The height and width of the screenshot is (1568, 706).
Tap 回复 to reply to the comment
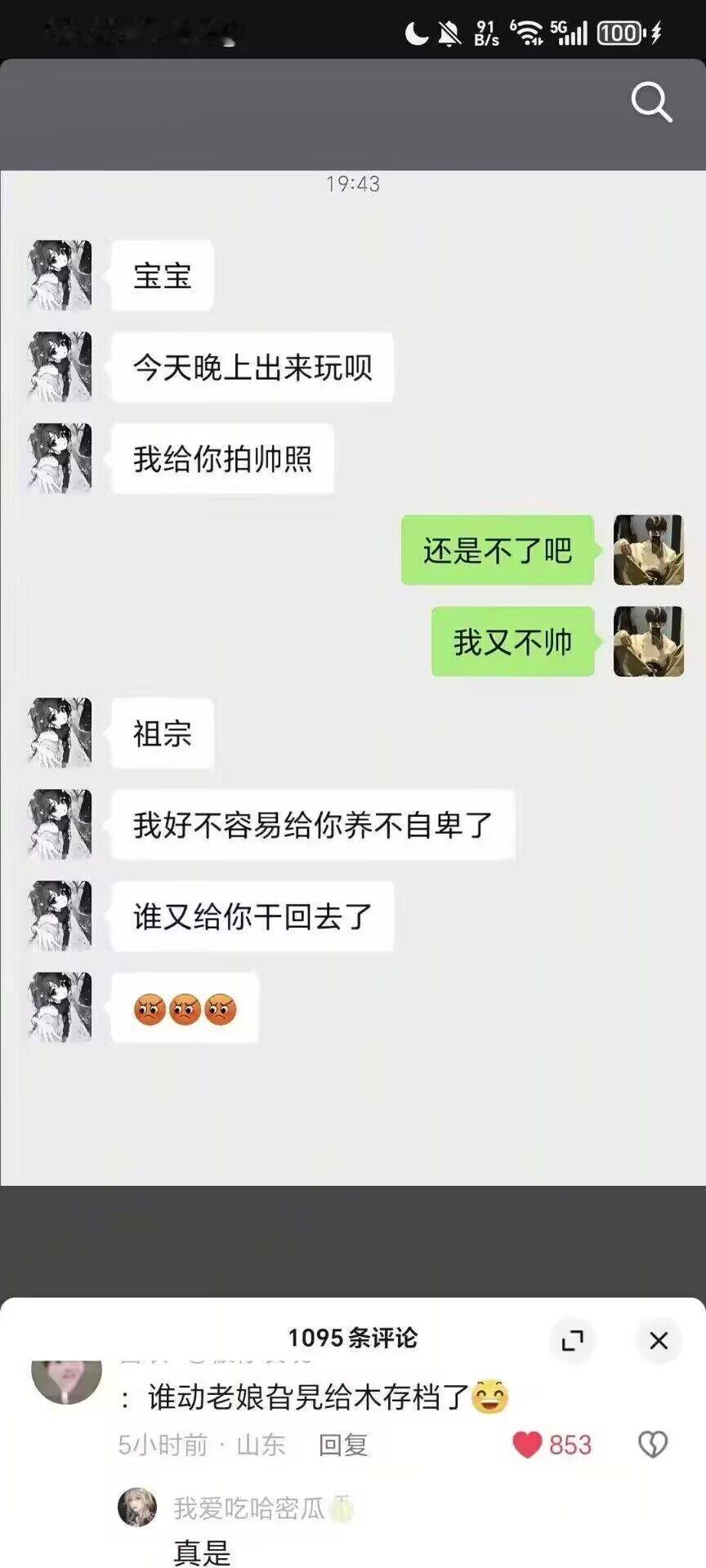(x=343, y=1445)
